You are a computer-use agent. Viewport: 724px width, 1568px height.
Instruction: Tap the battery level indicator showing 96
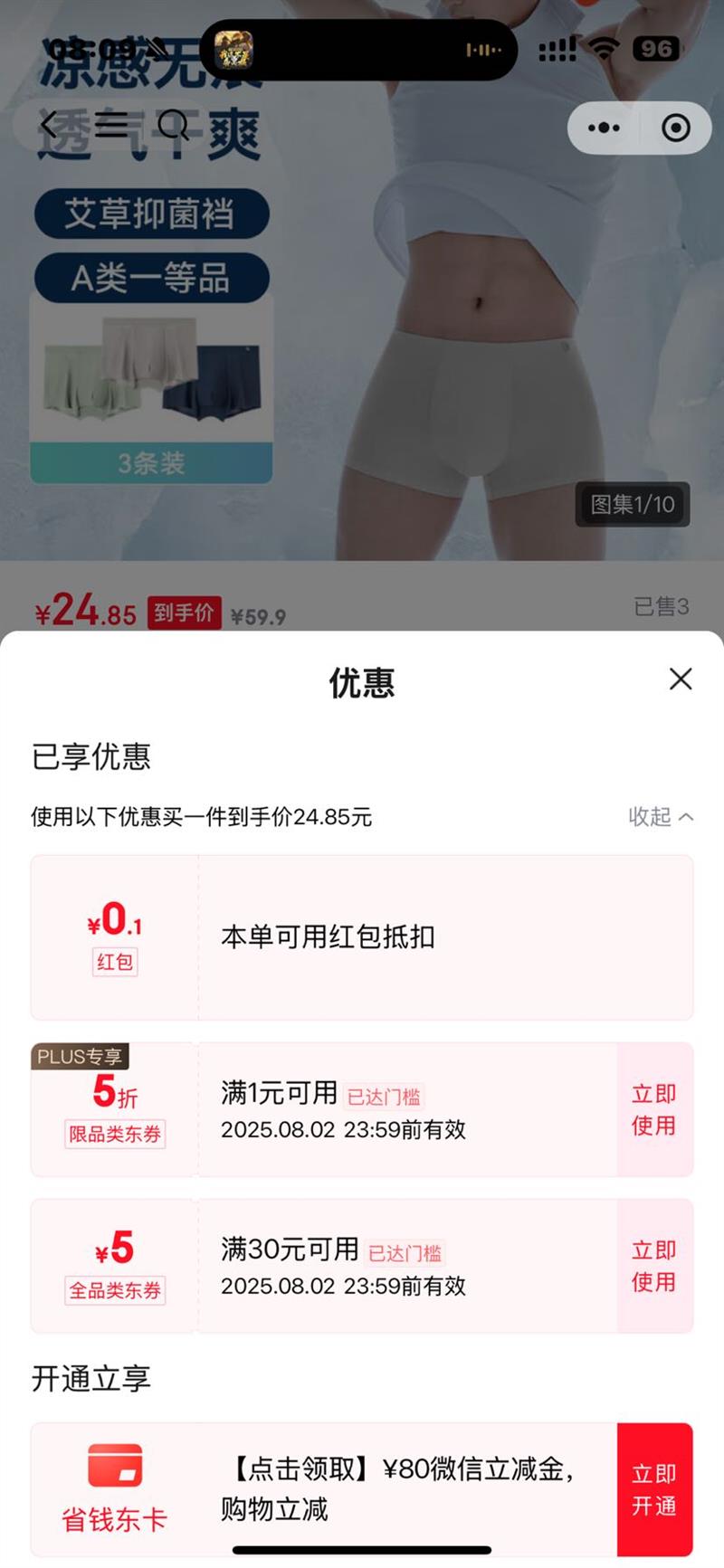point(657,49)
